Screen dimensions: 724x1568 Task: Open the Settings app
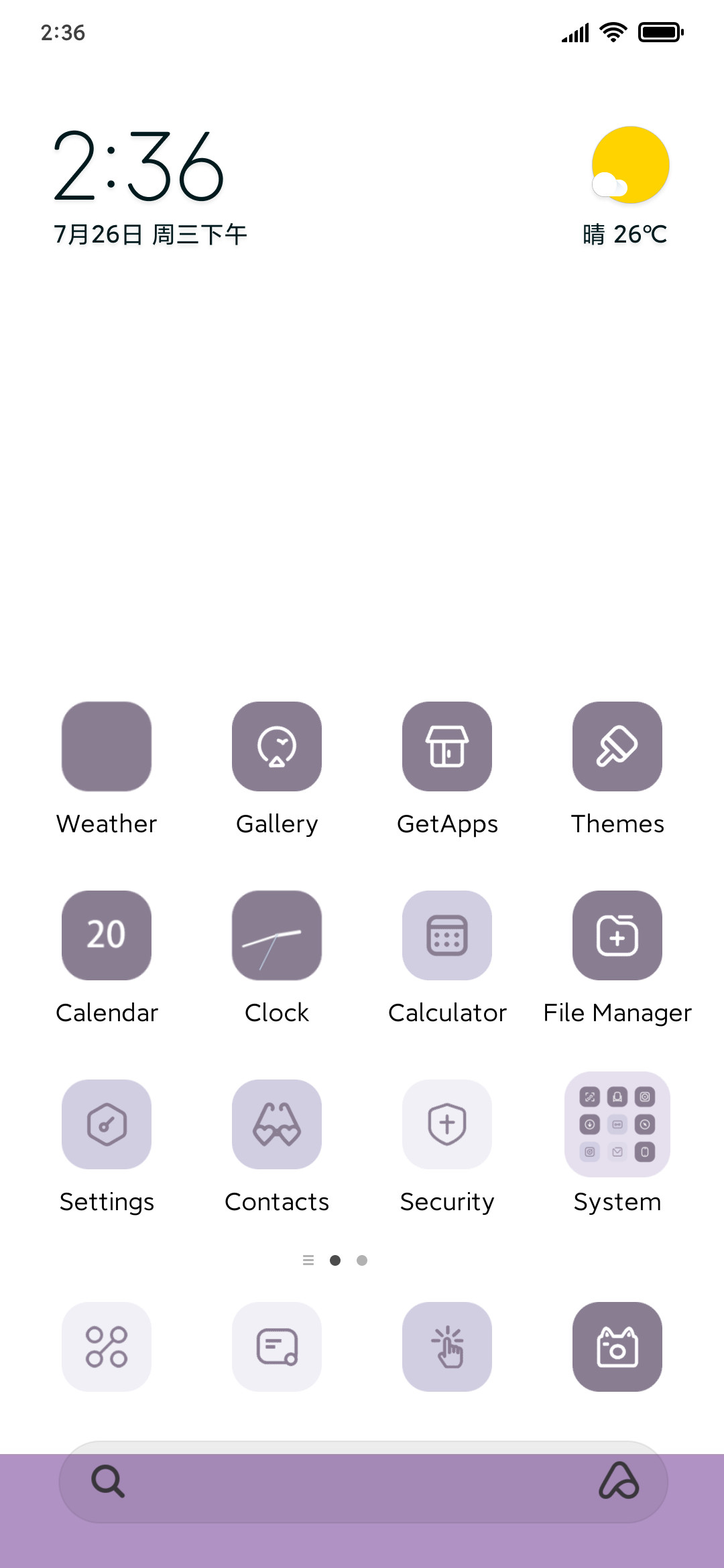point(107,1124)
